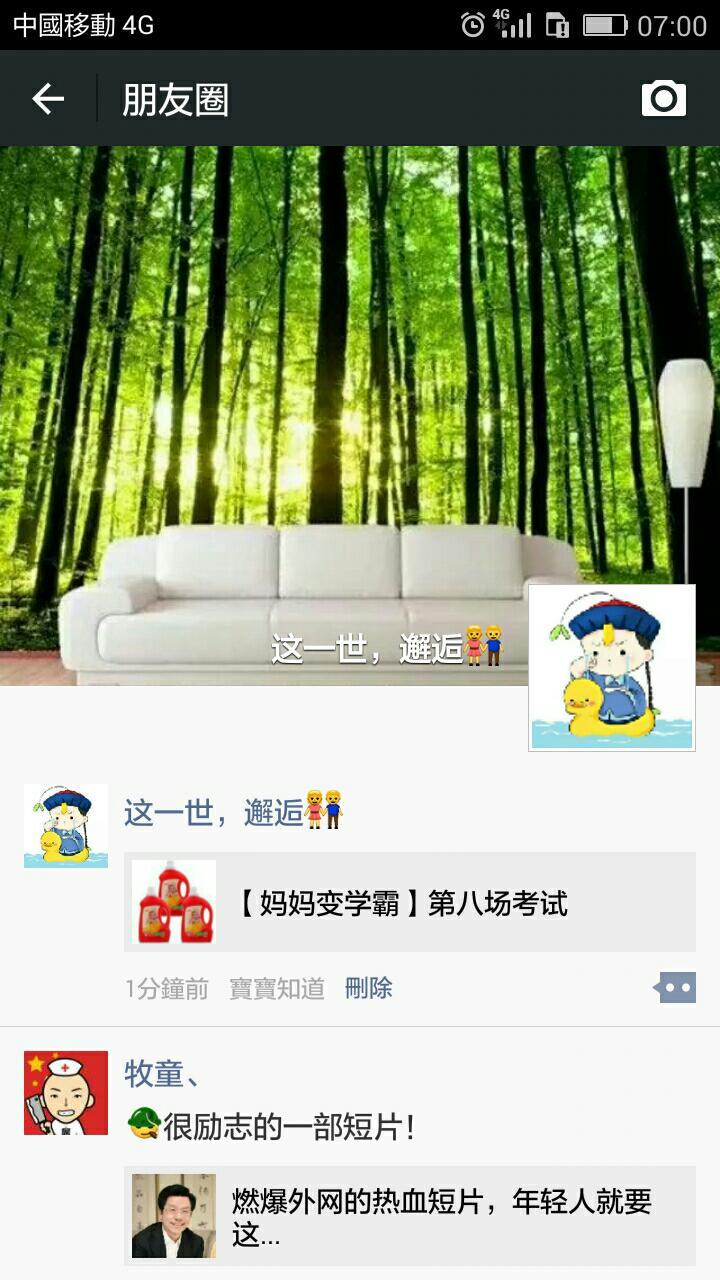Open the shared article 燃爆外网的热血短片
Screen dimensions: 720x1280
410,1215
